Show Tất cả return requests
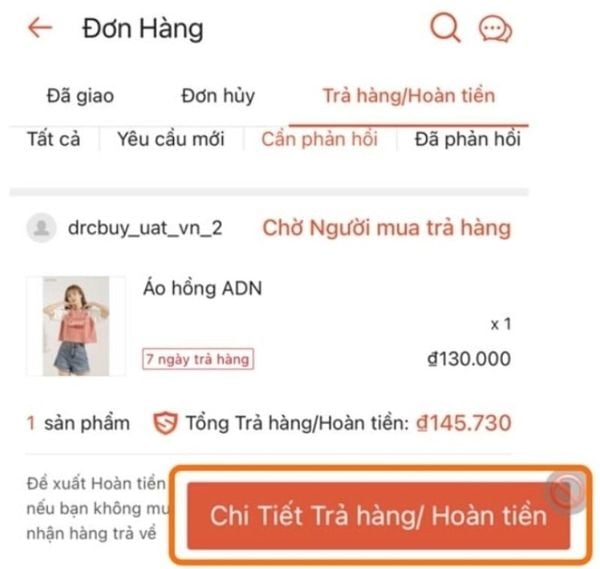 tap(53, 139)
